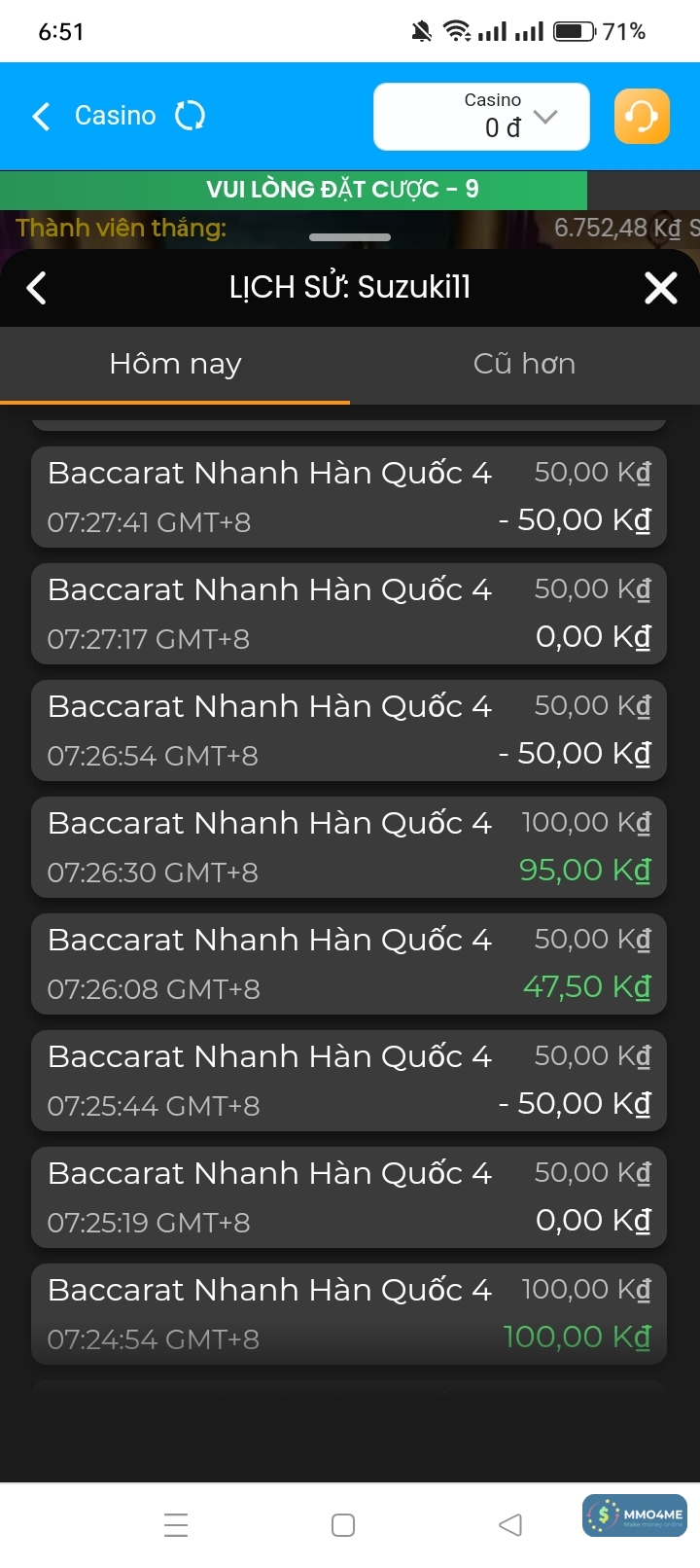The height and width of the screenshot is (1568, 700).
Task: Open the bet record at 07:27:17
Action: click(x=349, y=614)
